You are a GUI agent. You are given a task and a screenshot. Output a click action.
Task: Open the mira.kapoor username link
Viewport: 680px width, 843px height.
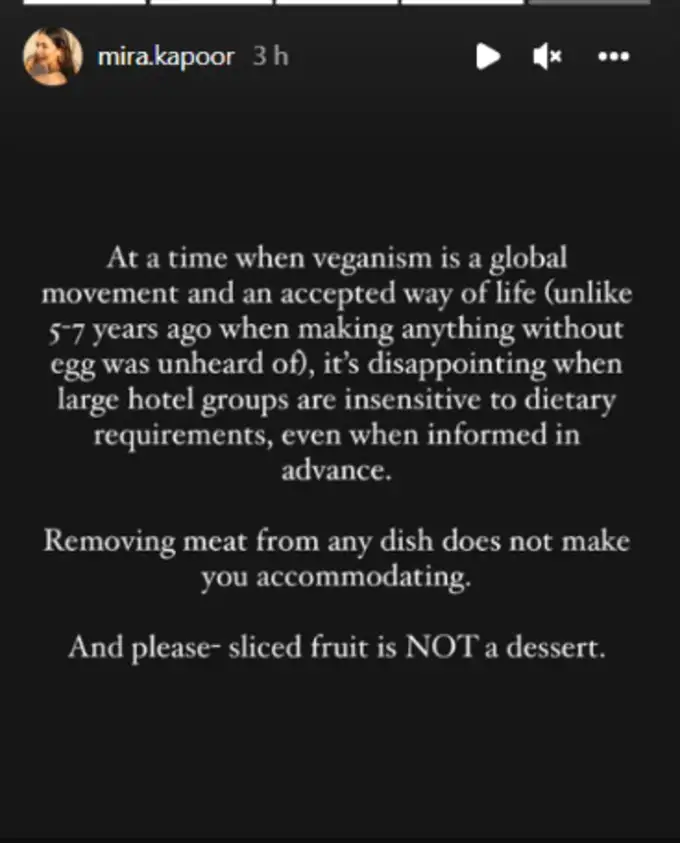click(x=165, y=56)
